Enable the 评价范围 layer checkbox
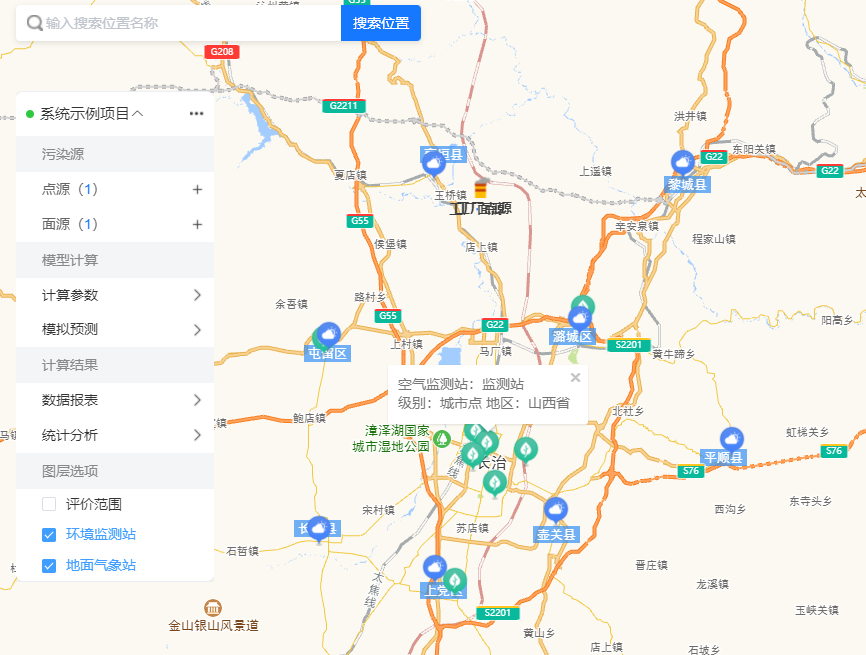This screenshot has height=655, width=866. pyautogui.click(x=49, y=504)
